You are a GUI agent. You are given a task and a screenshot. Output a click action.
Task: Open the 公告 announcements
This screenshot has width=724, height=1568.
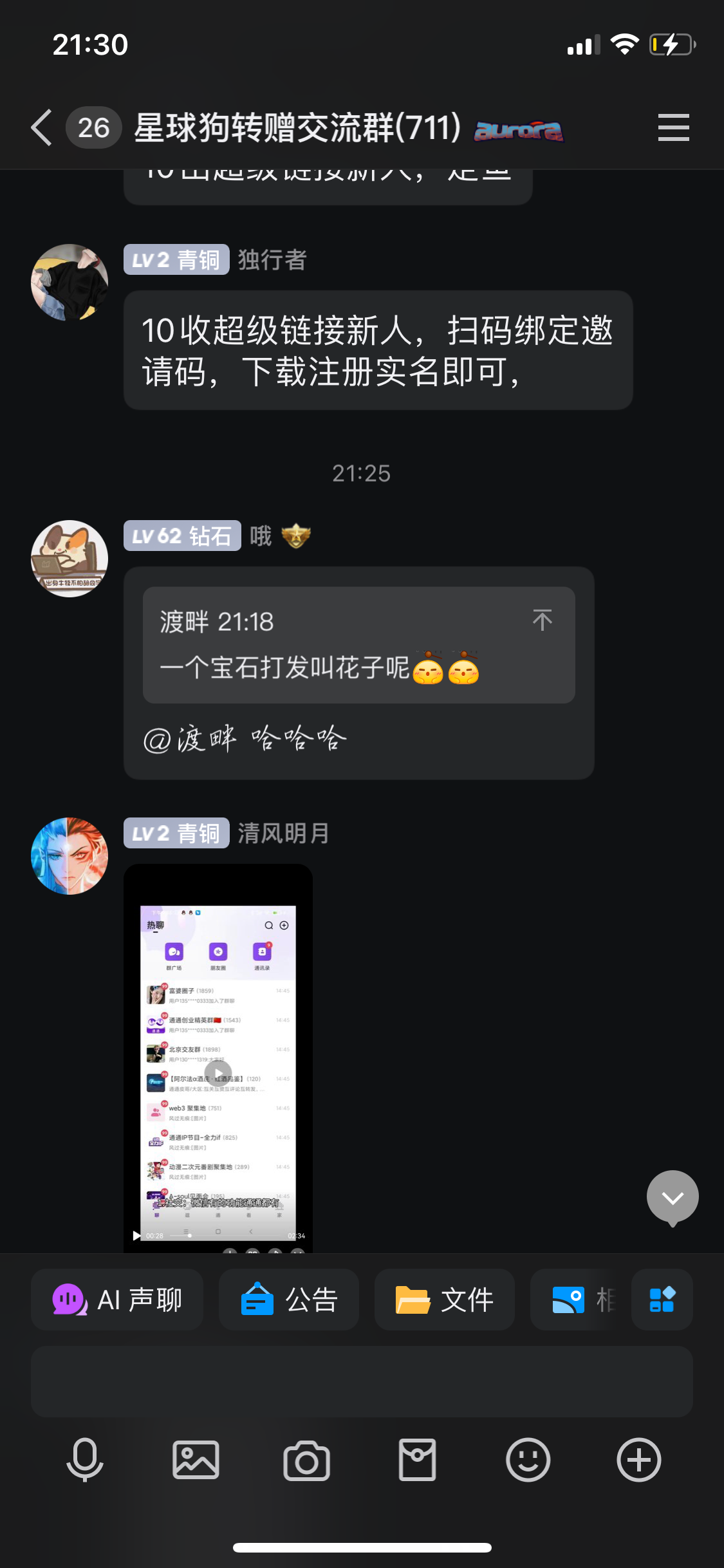(289, 1300)
